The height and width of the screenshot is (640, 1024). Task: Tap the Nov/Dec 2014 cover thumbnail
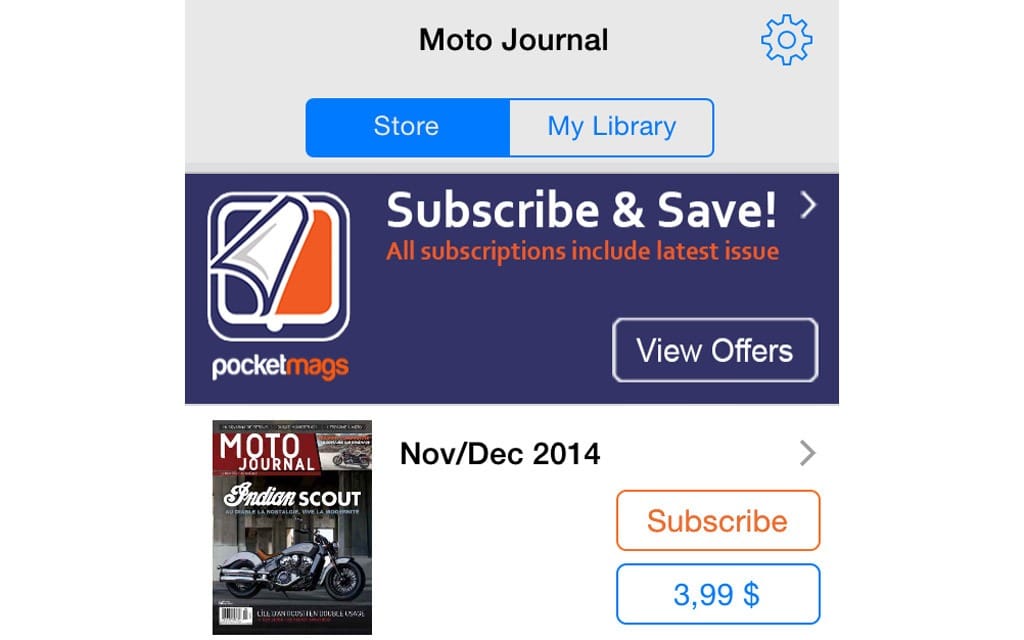click(x=292, y=527)
